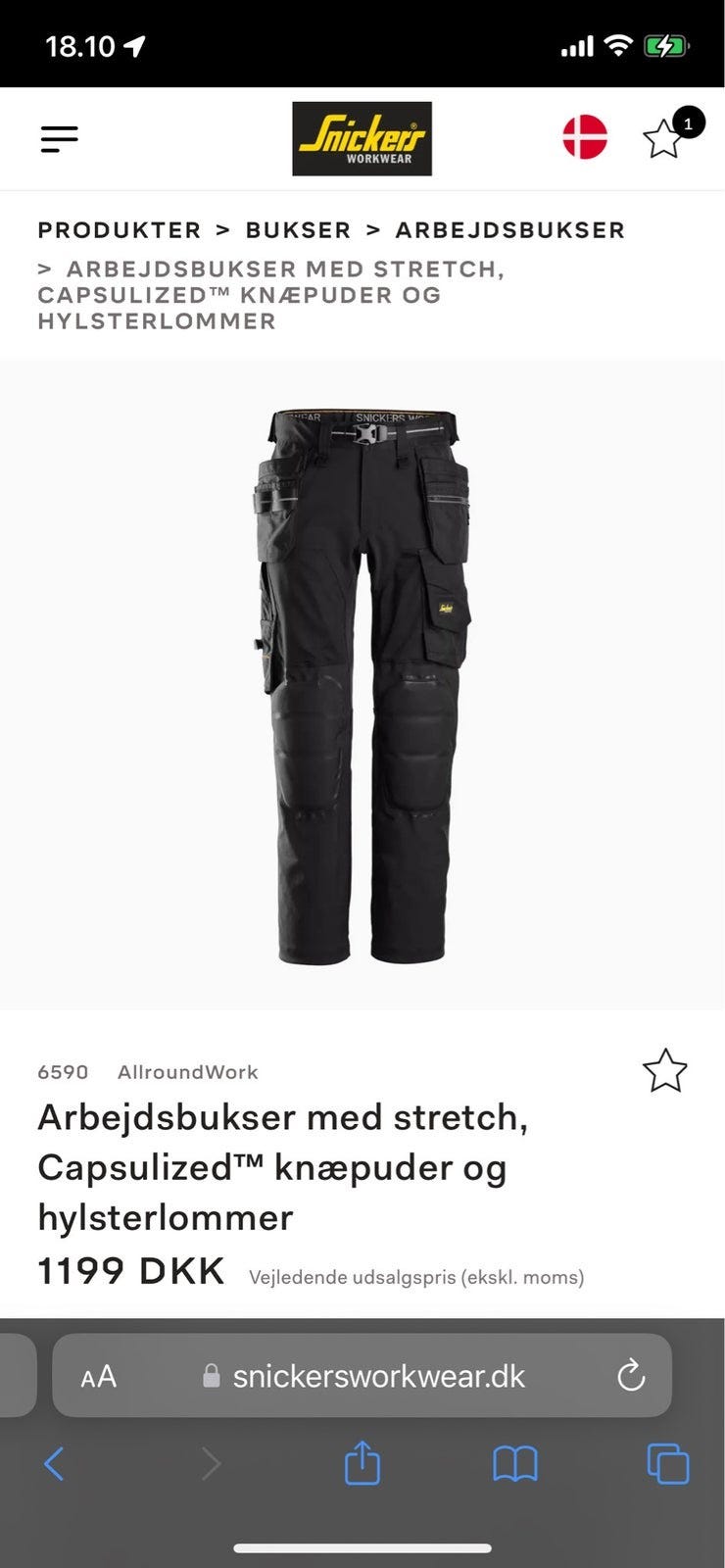Screen dimensions: 725x1568
Task: Open favorites list star in header
Action: coord(664,138)
